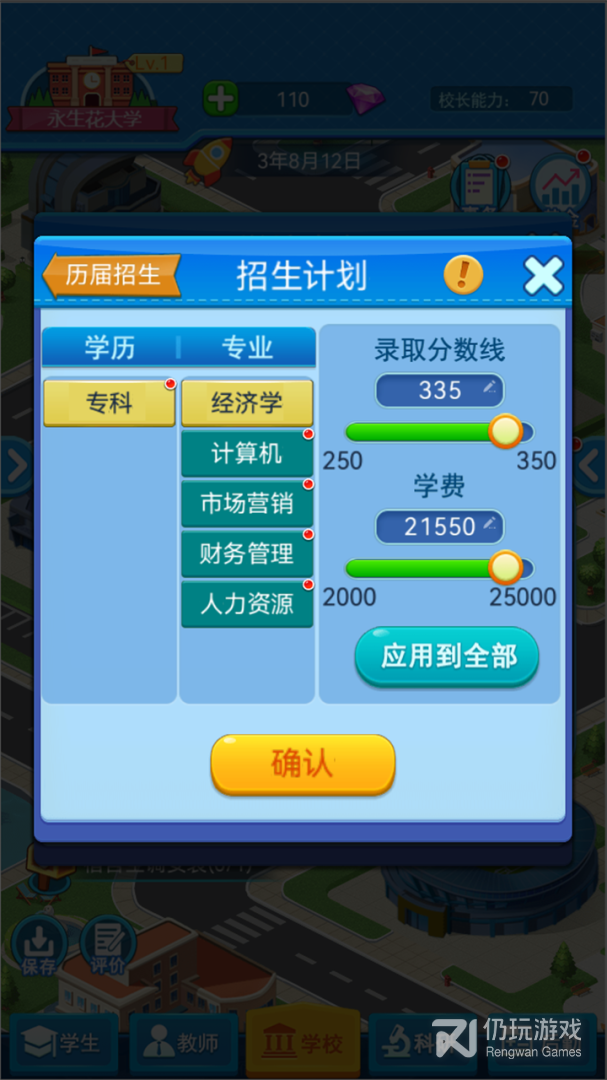
Task: Choose the 市场营销 major
Action: (x=247, y=503)
